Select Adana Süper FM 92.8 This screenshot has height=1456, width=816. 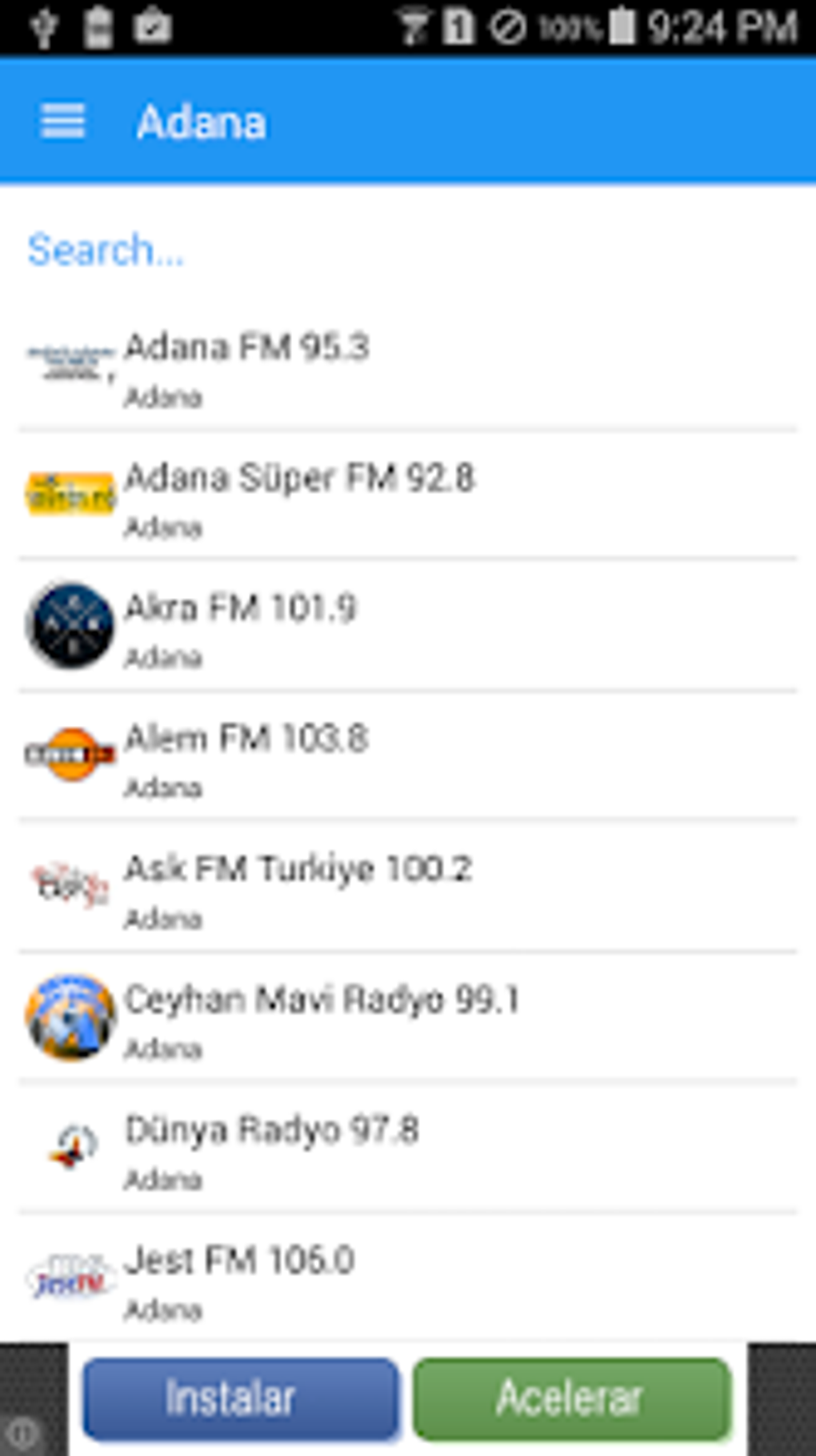tap(408, 498)
